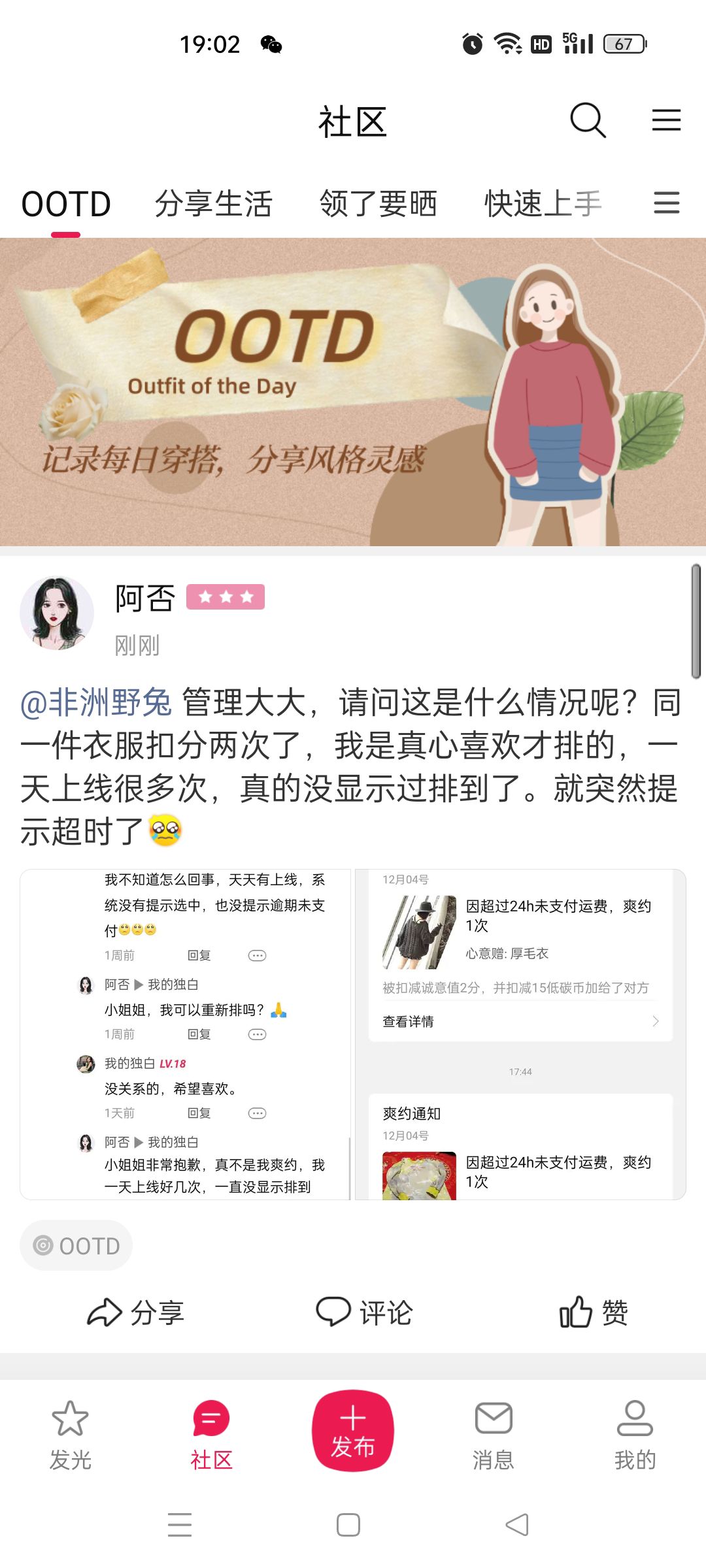Viewport: 706px width, 1568px height.
Task: Go back with the system back button
Action: (517, 1525)
